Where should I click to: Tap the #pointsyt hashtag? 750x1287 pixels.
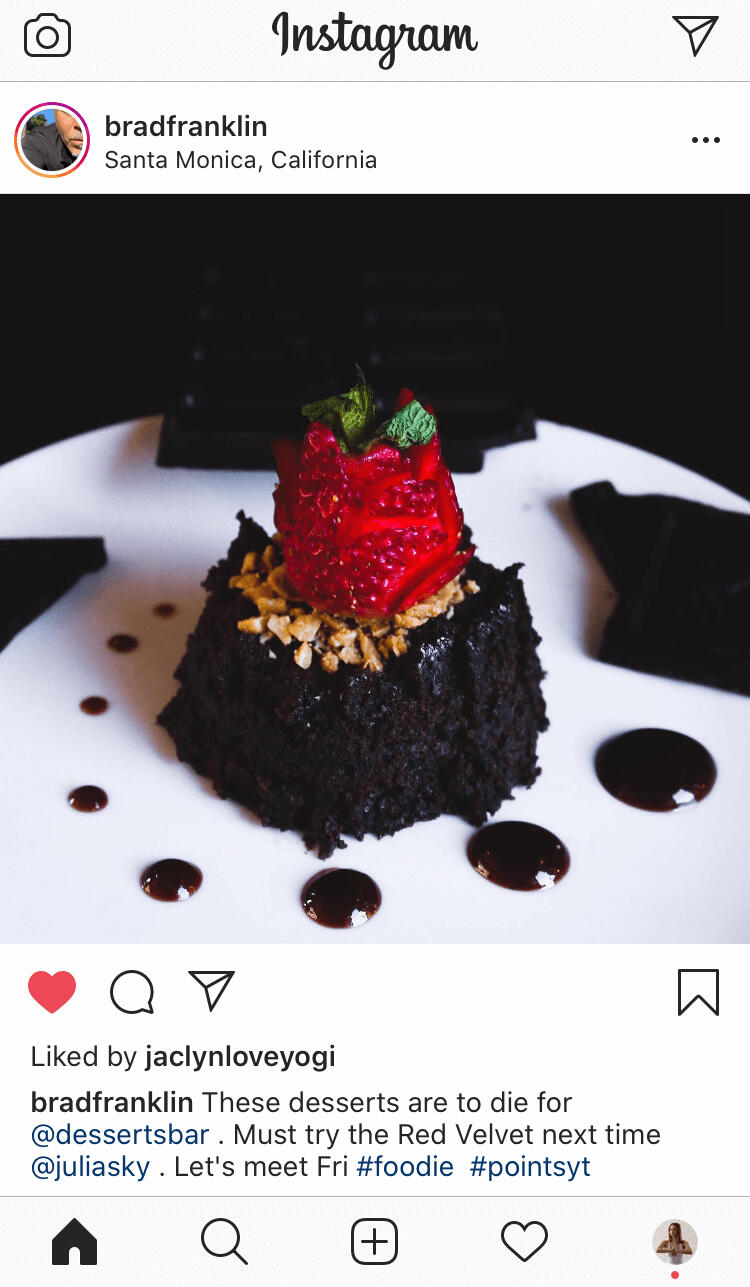pos(530,1167)
